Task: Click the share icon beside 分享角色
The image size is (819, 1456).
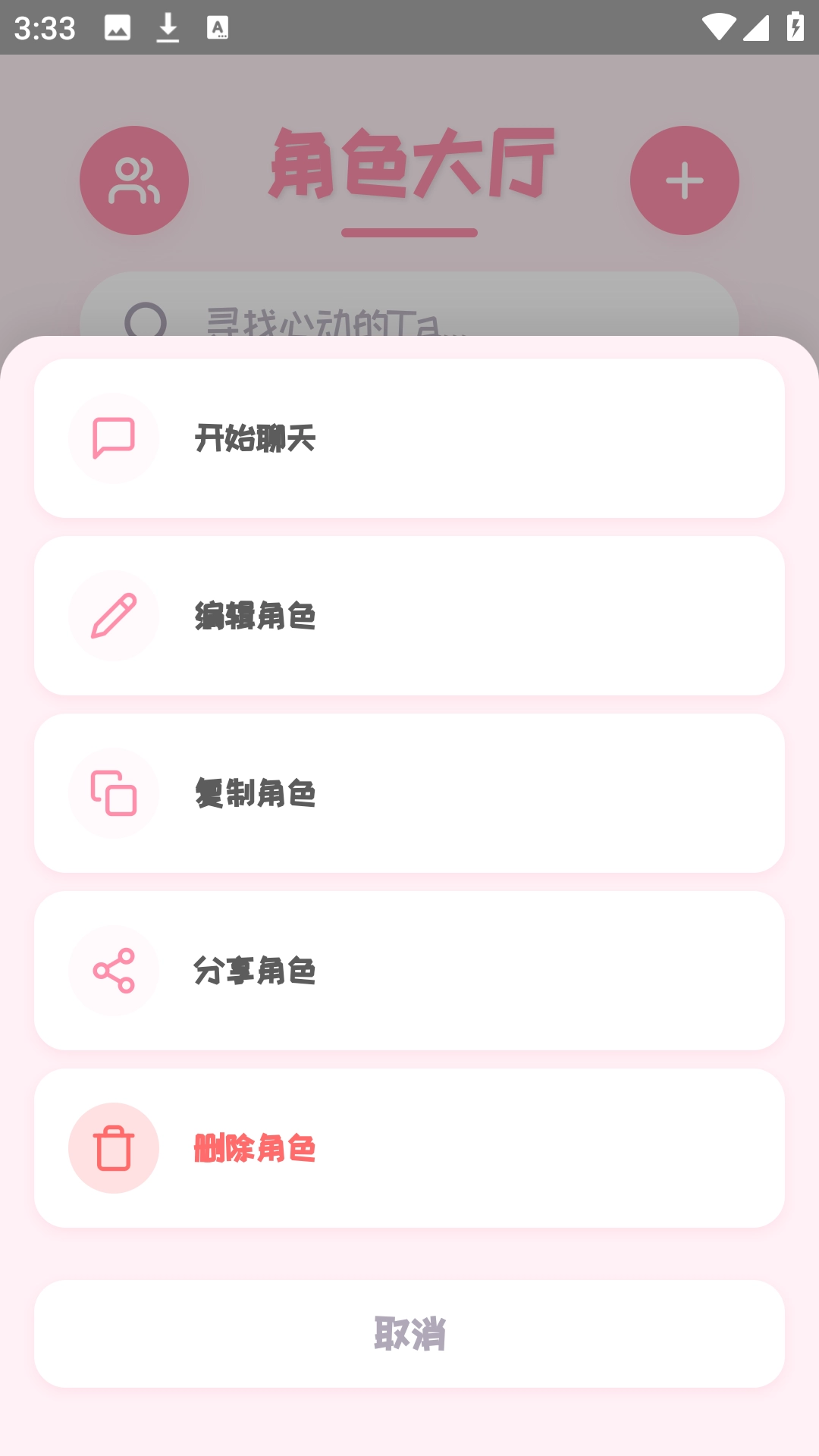Action: (x=113, y=971)
